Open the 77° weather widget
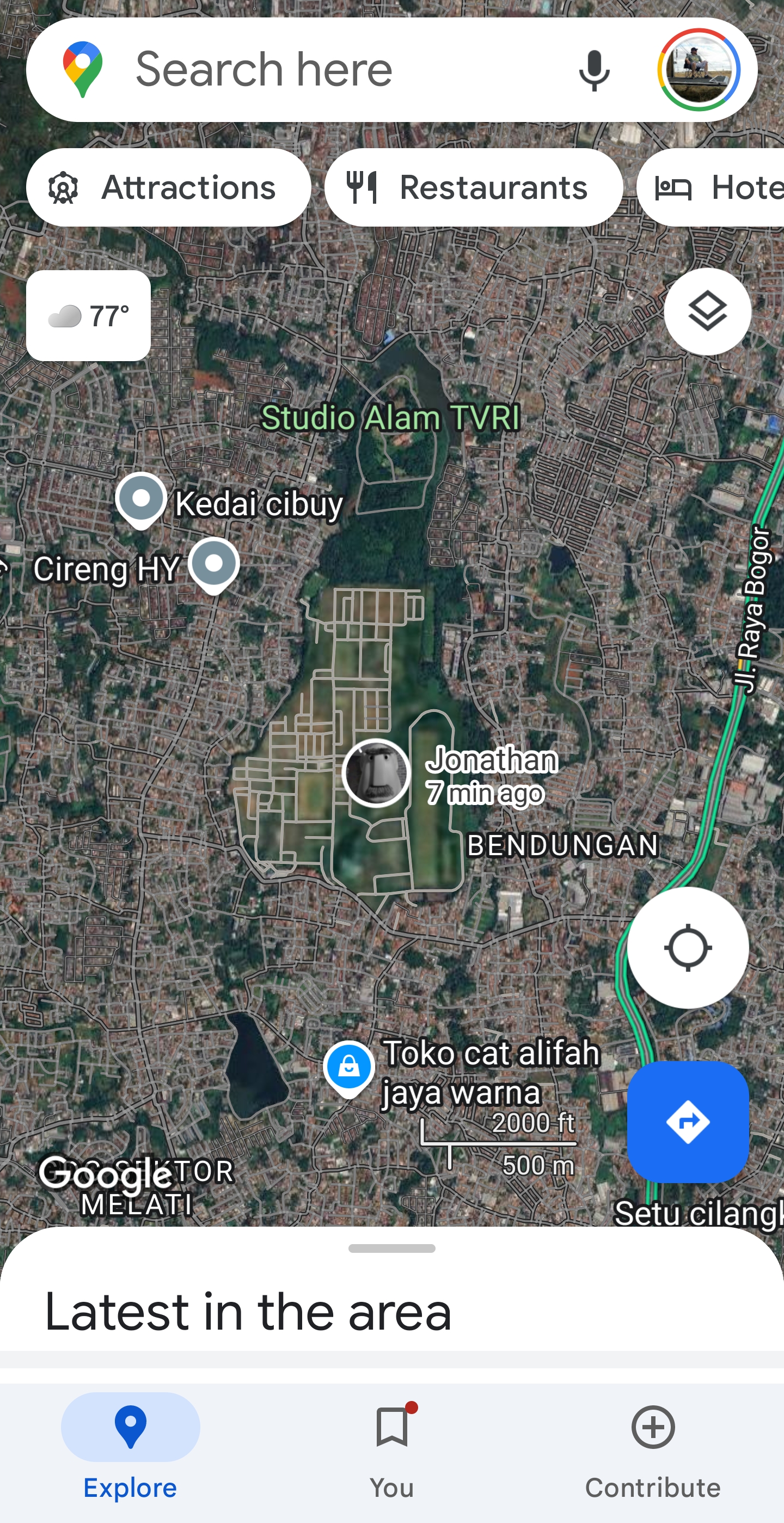The height and width of the screenshot is (1523, 784). click(89, 316)
